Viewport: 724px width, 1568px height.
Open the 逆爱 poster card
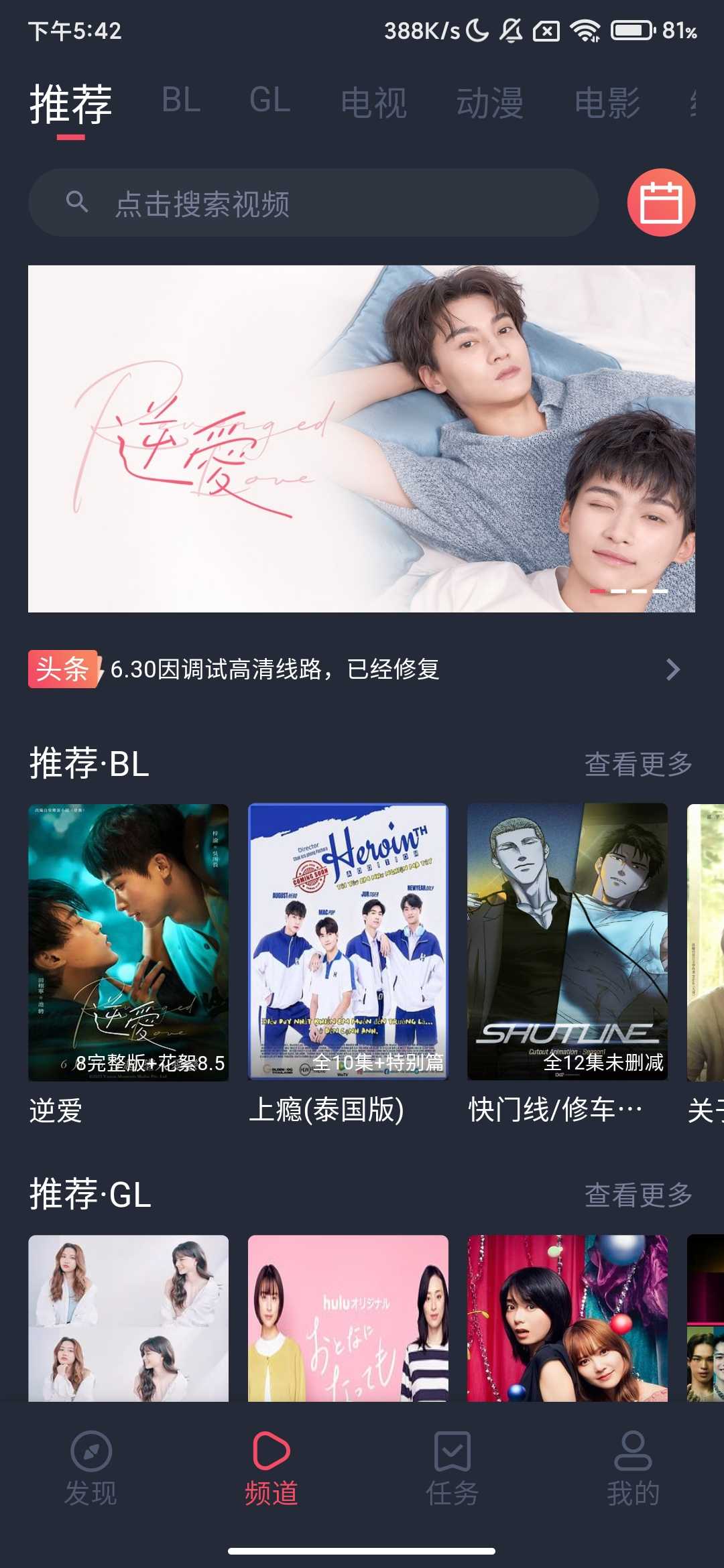point(128,942)
